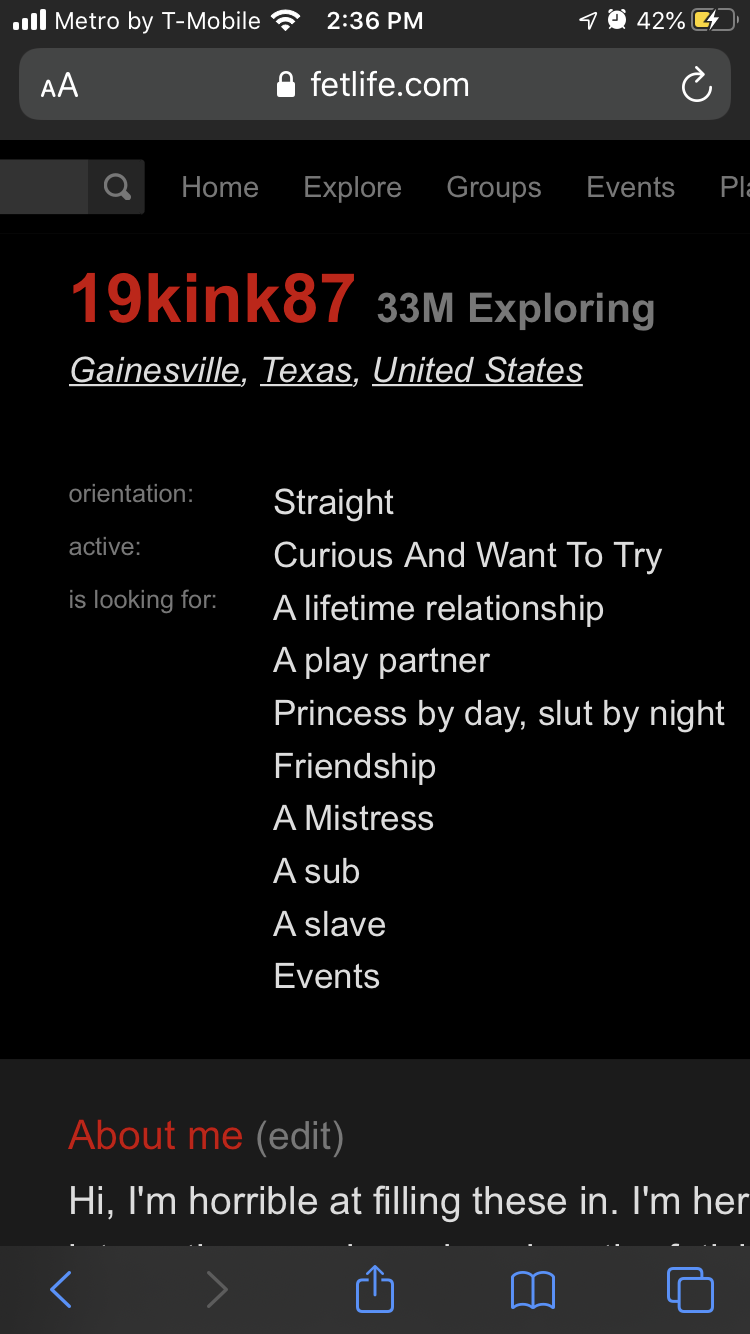Switch to the Events page
The width and height of the screenshot is (750, 1334).
pos(630,187)
